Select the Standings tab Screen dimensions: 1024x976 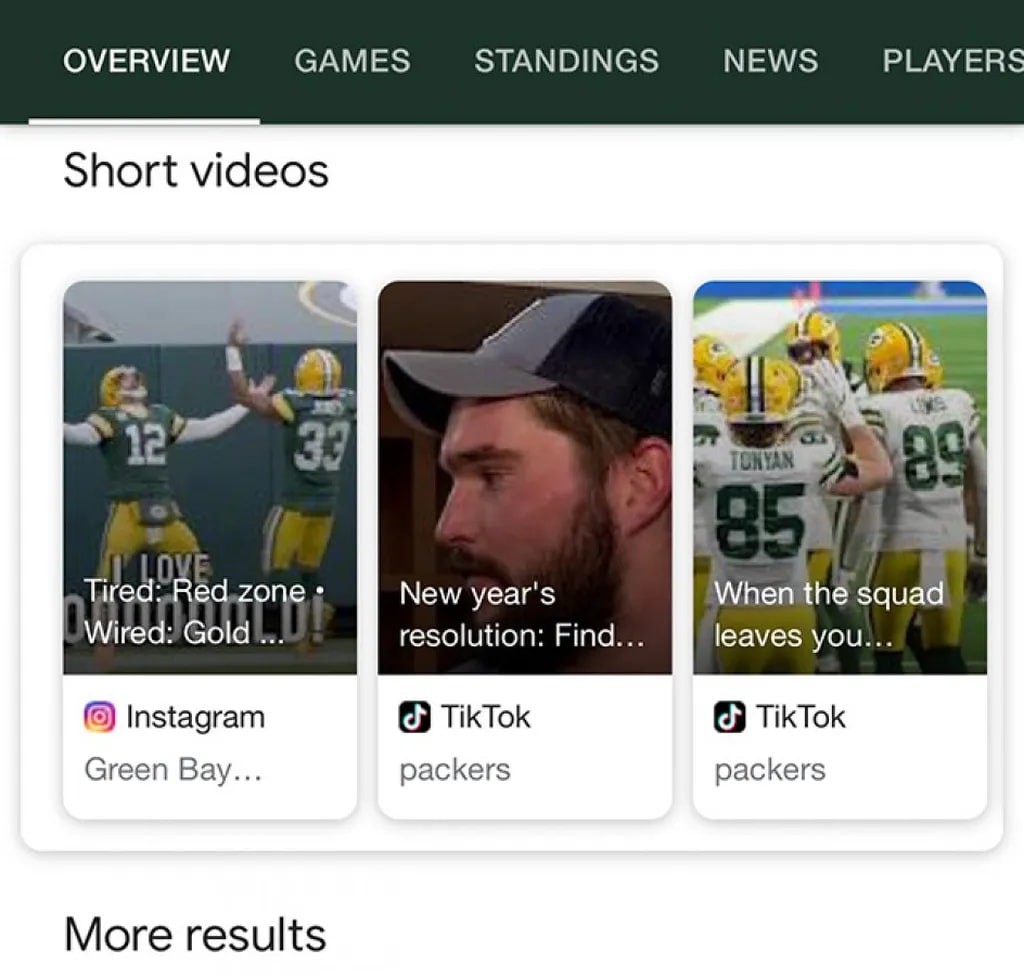[x=566, y=61]
